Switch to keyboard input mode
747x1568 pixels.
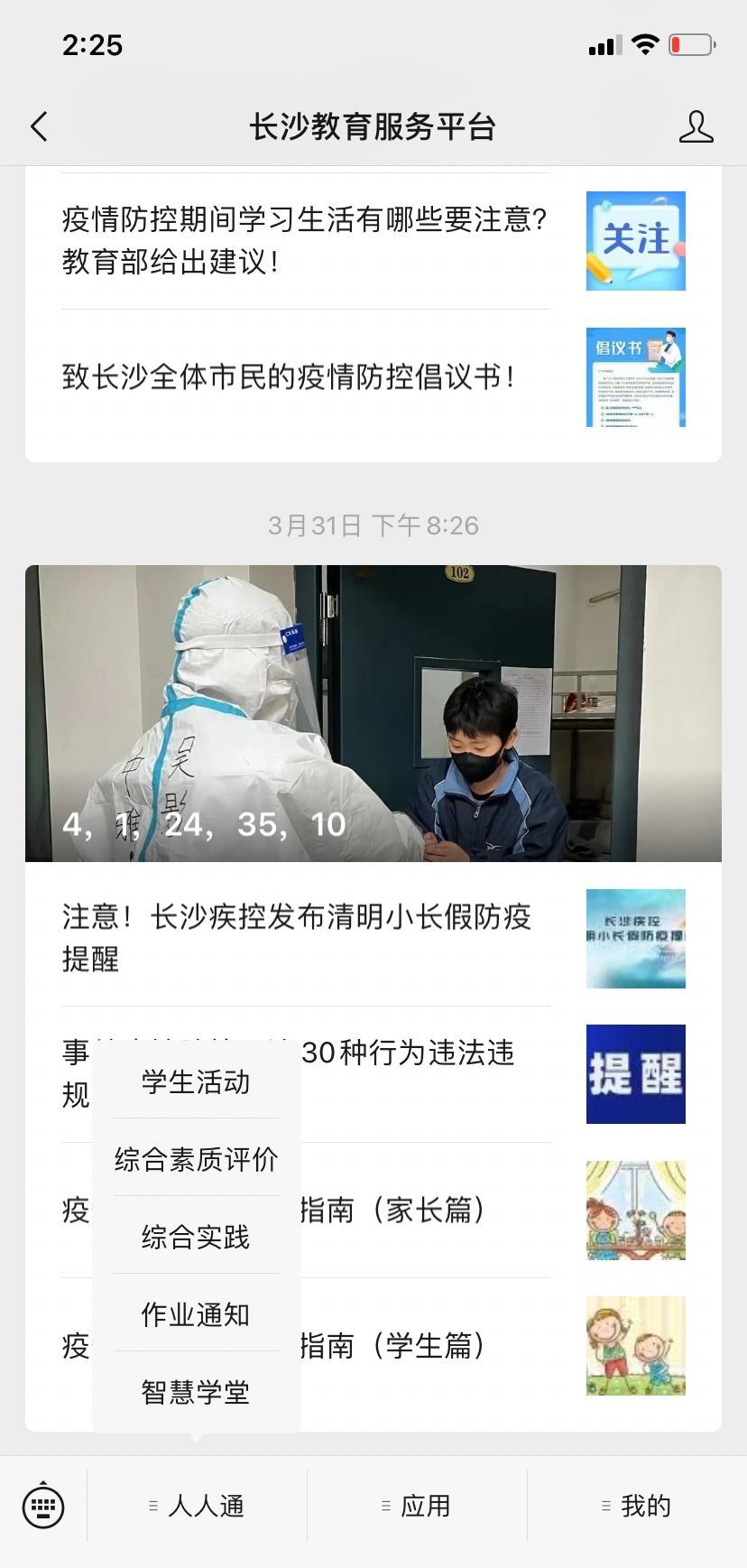tap(43, 1505)
